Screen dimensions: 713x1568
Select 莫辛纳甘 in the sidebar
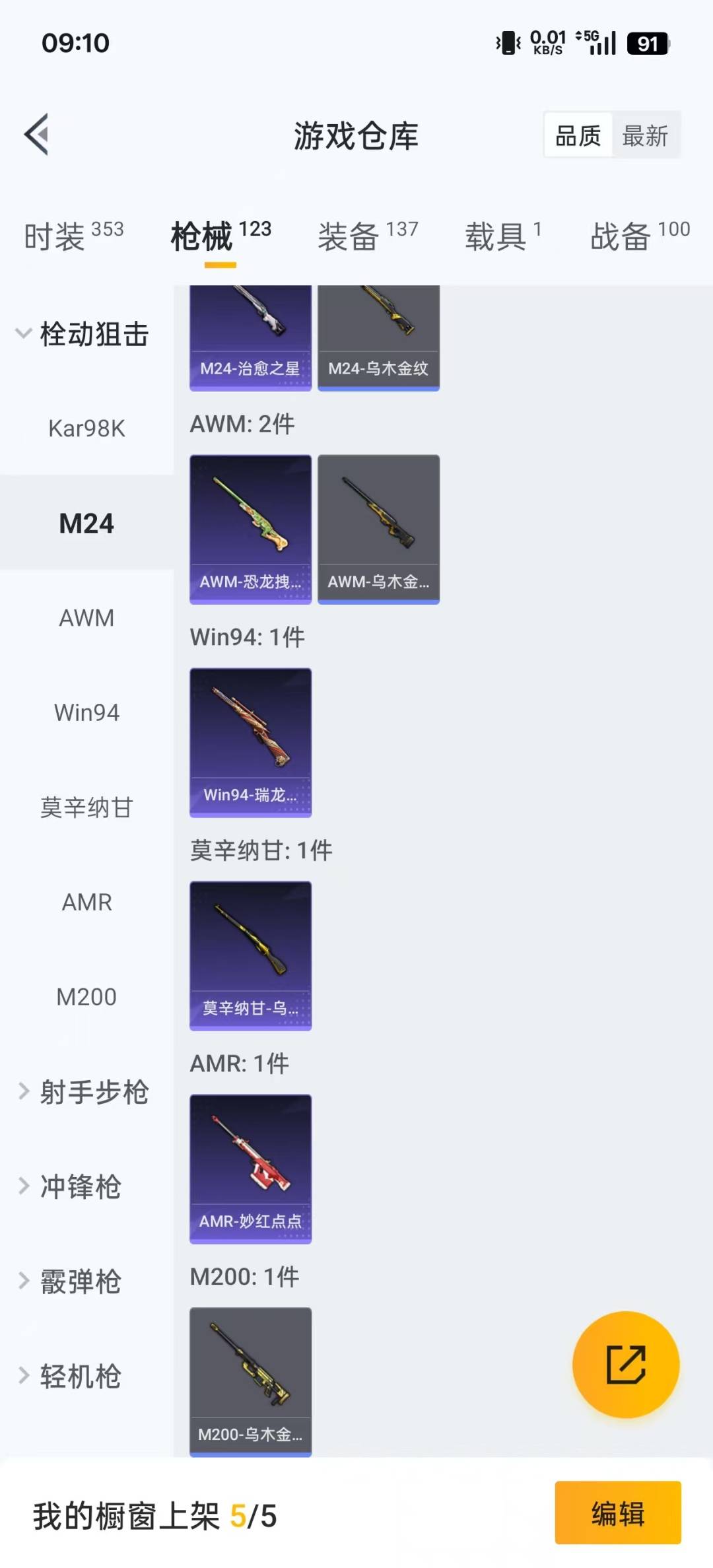tap(86, 807)
